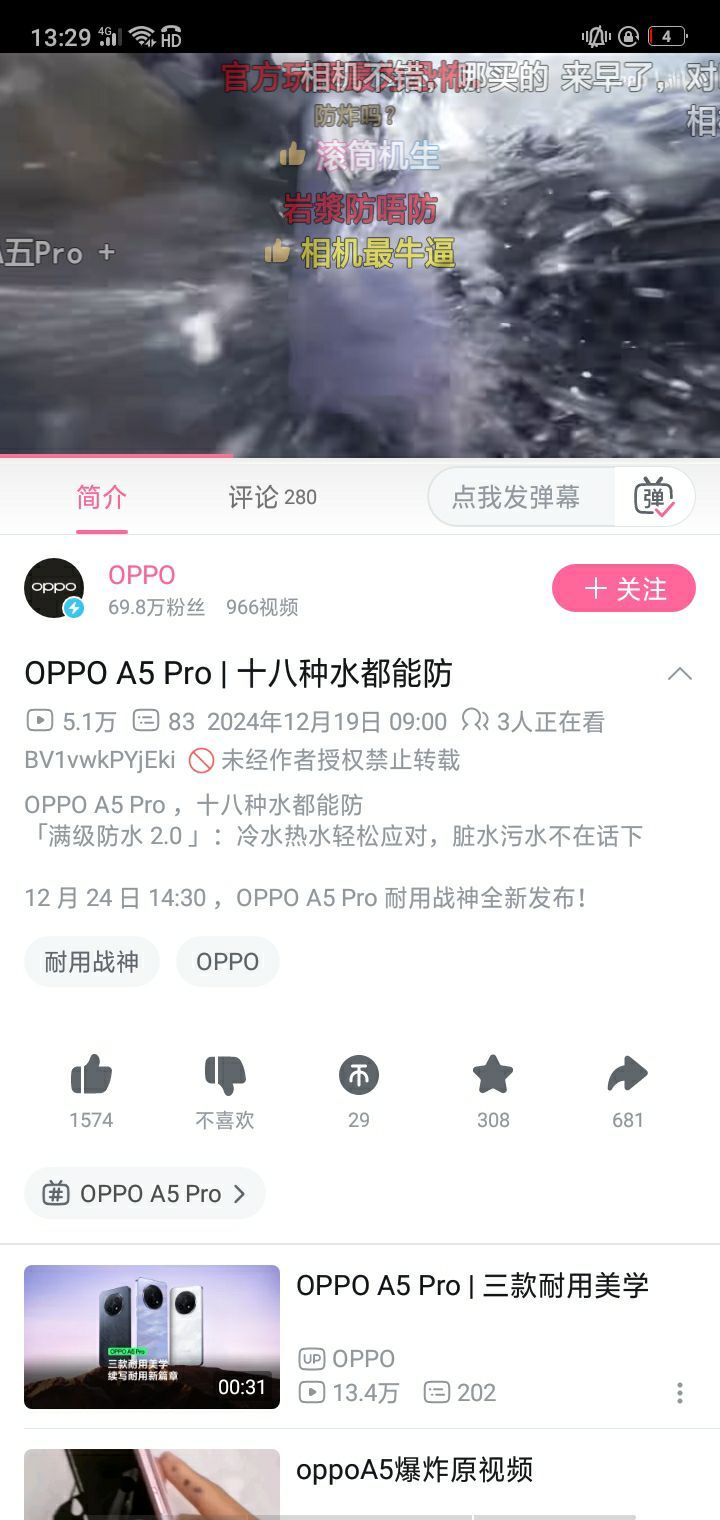Screen dimensions: 720x1520
Task: Select the 简介 tab
Action: (x=102, y=497)
